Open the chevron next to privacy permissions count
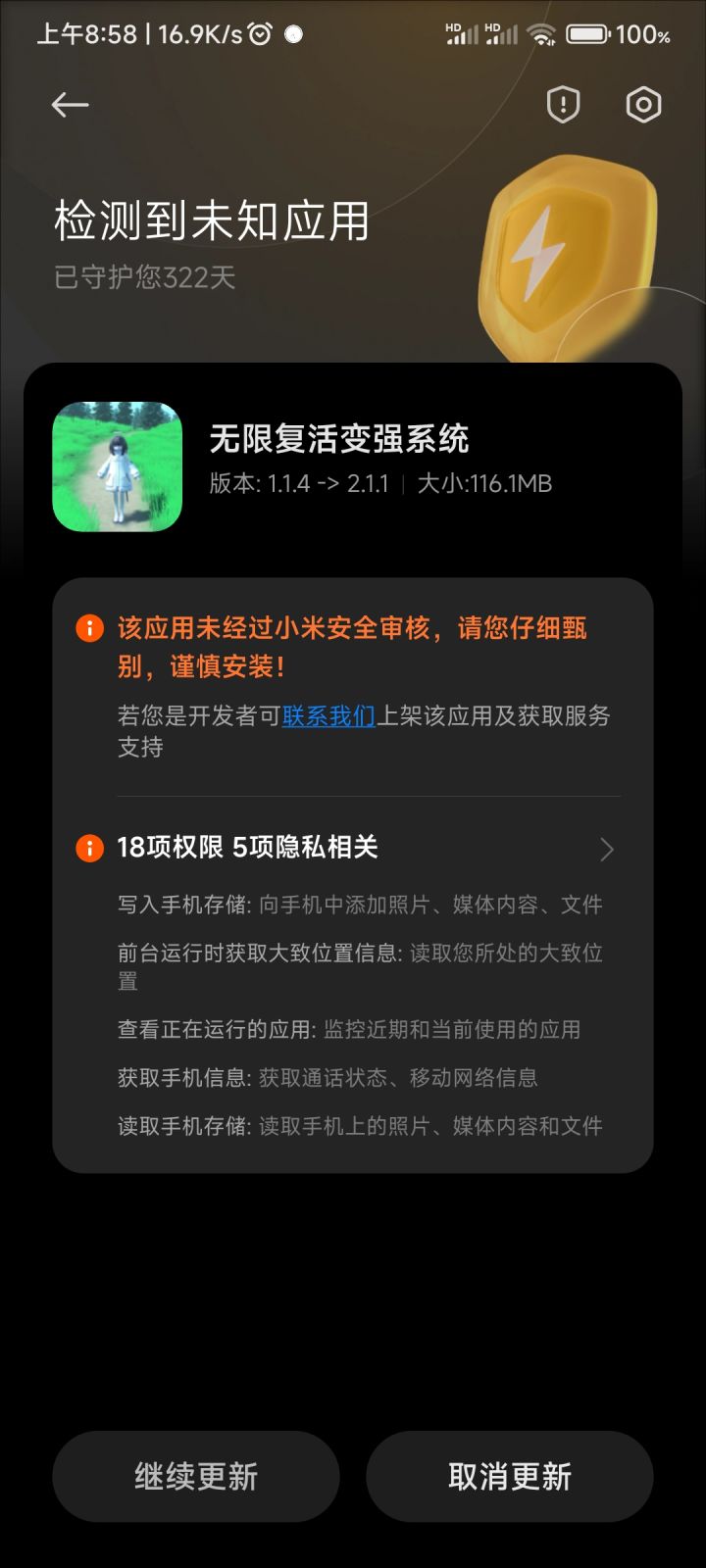The image size is (706, 1568). tap(608, 849)
